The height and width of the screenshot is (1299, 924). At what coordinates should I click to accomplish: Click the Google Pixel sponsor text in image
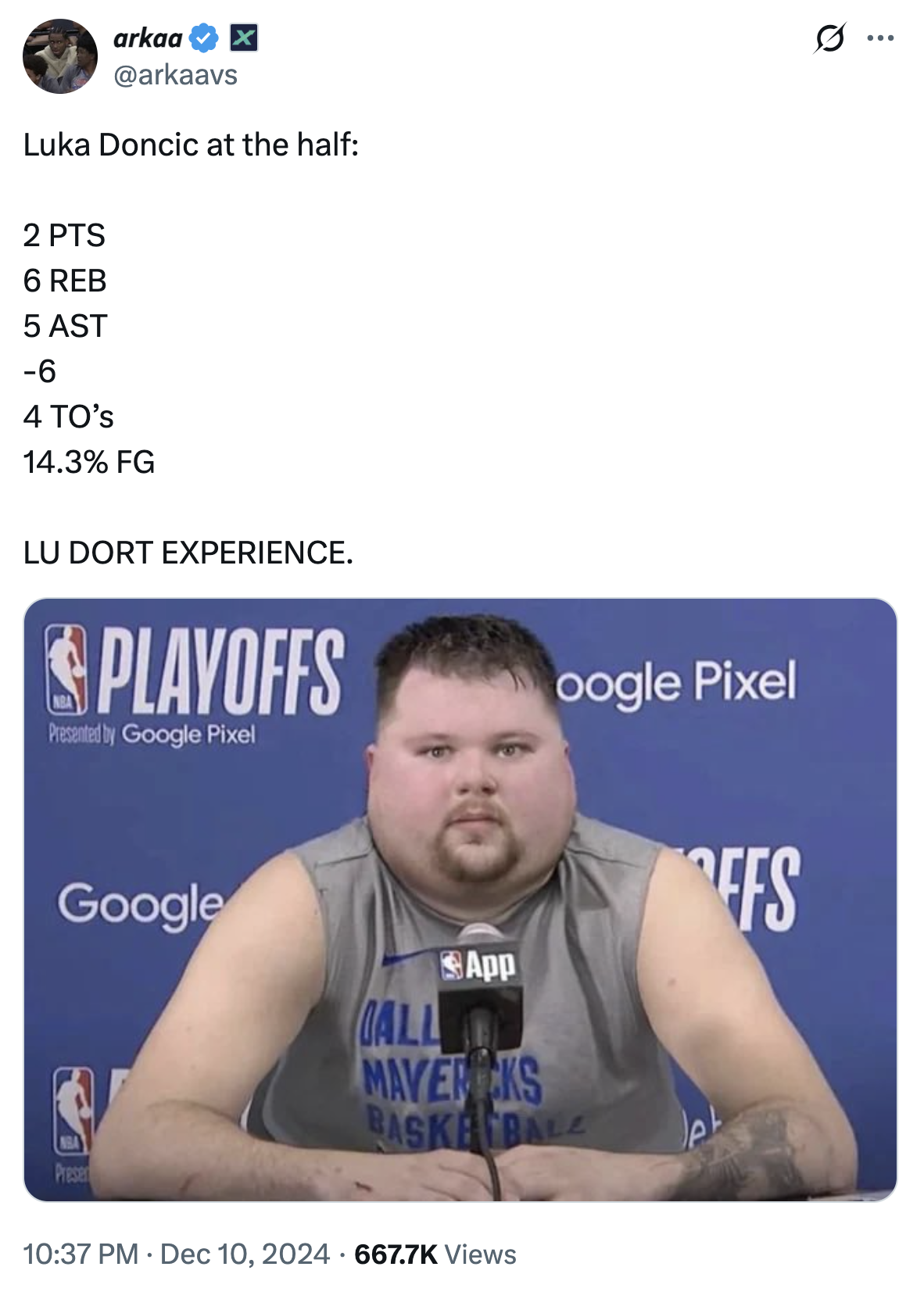[x=675, y=681]
